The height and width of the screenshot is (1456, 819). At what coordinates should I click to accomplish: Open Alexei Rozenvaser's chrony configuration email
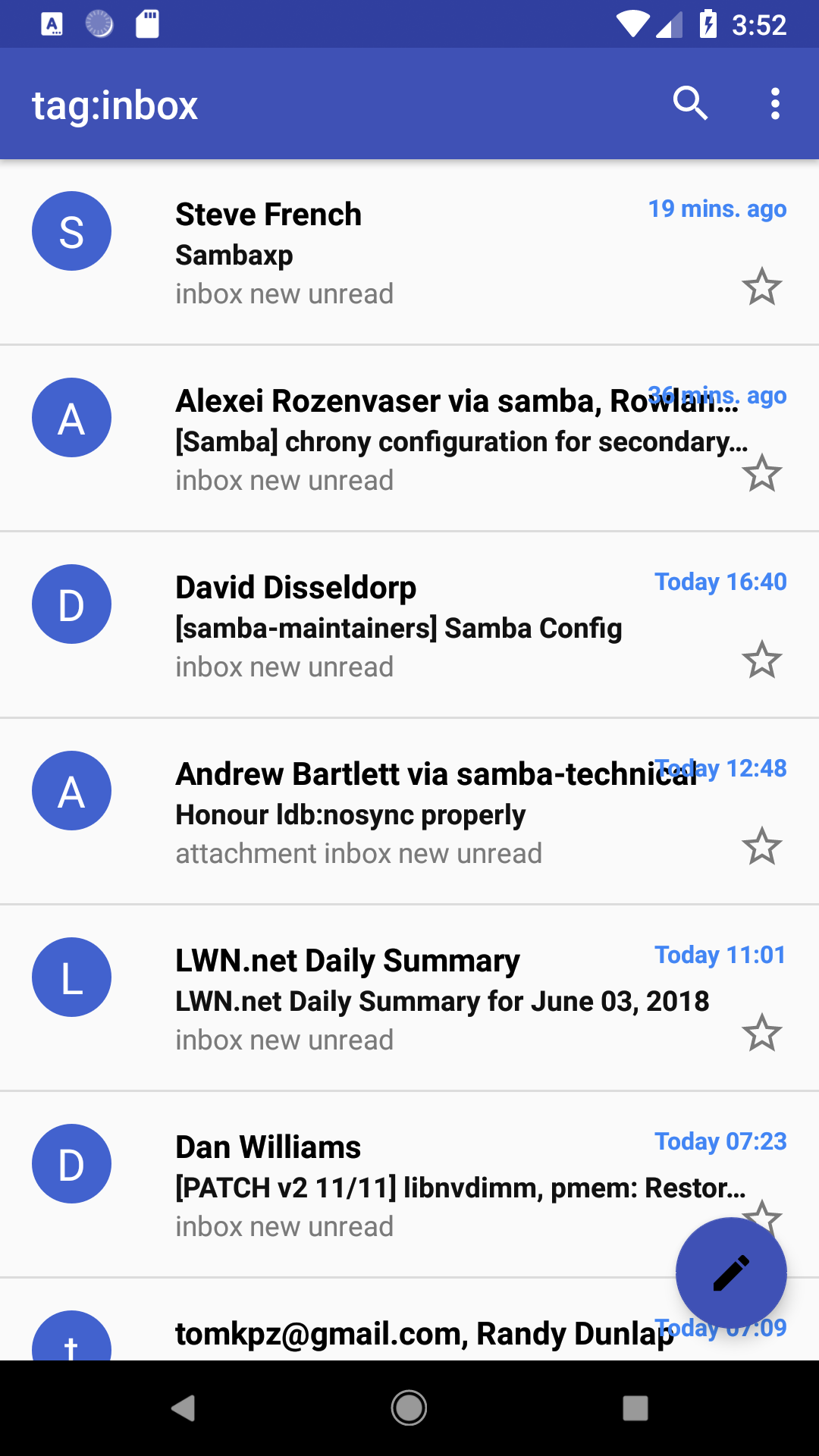[x=409, y=438]
